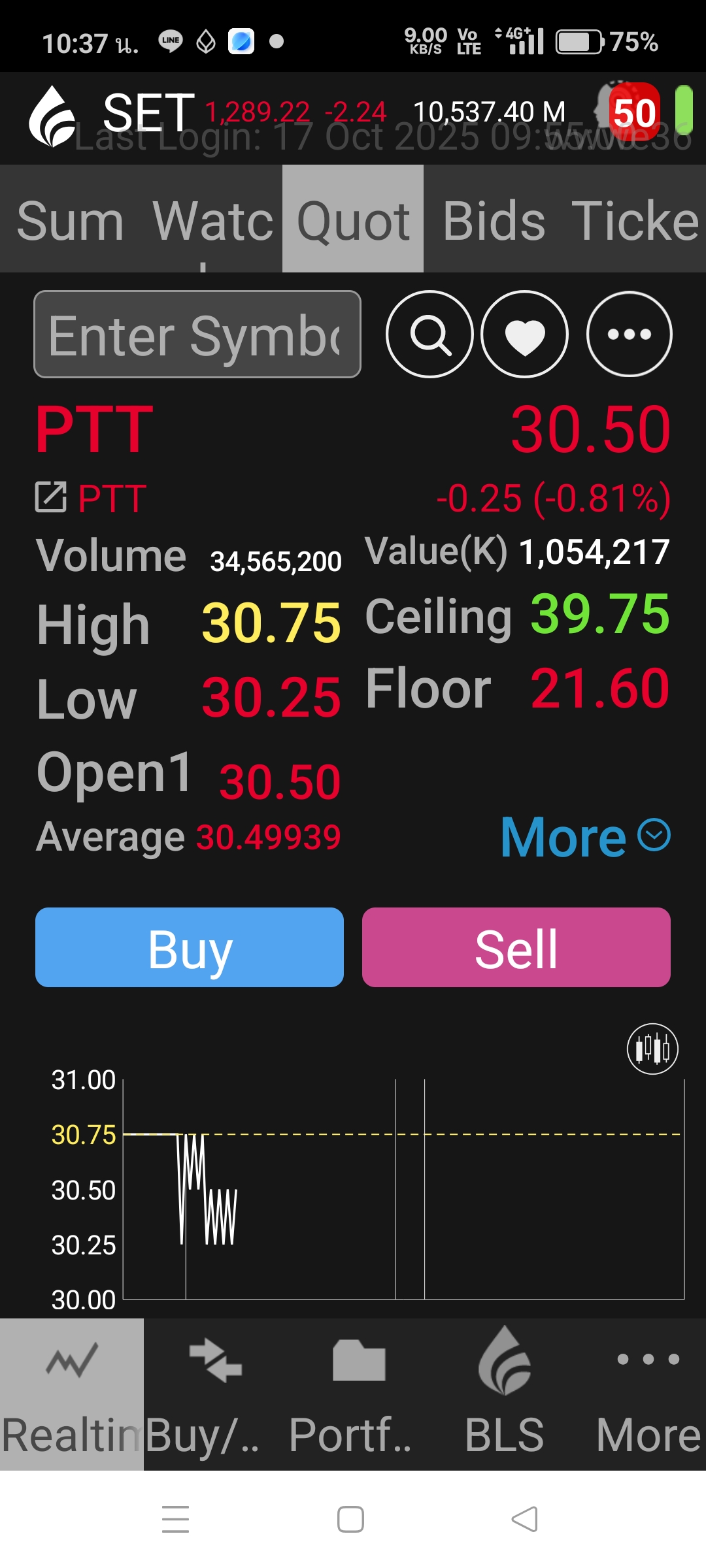The image size is (706, 1568).
Task: Open PTT external link below the symbol
Action: (92, 498)
